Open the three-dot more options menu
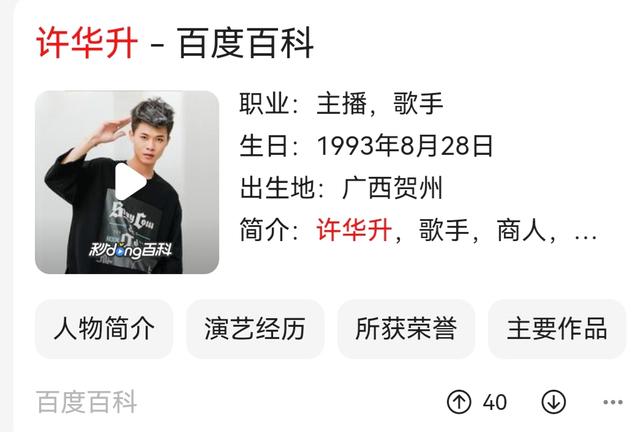Image resolution: width=640 pixels, height=432 pixels. pos(613,402)
